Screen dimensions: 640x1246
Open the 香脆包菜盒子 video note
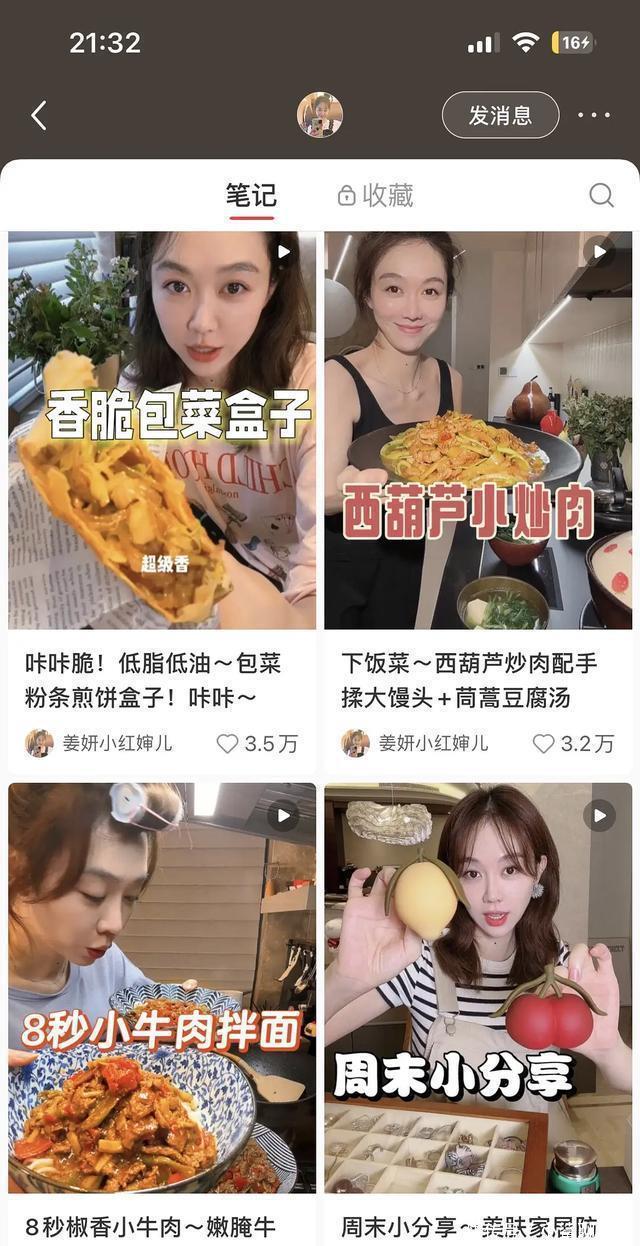coord(162,430)
